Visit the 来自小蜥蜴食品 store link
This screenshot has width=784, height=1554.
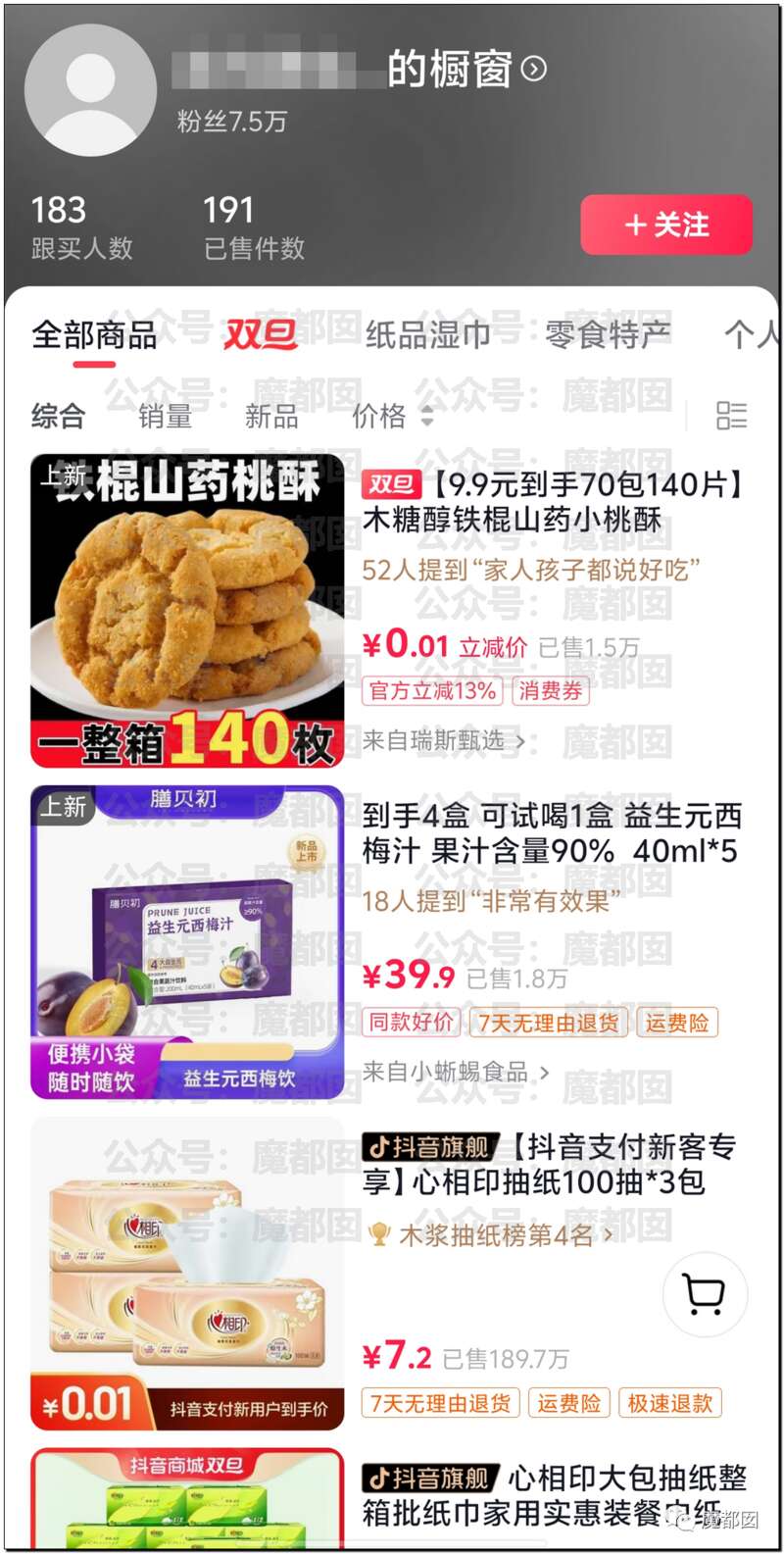(456, 1072)
